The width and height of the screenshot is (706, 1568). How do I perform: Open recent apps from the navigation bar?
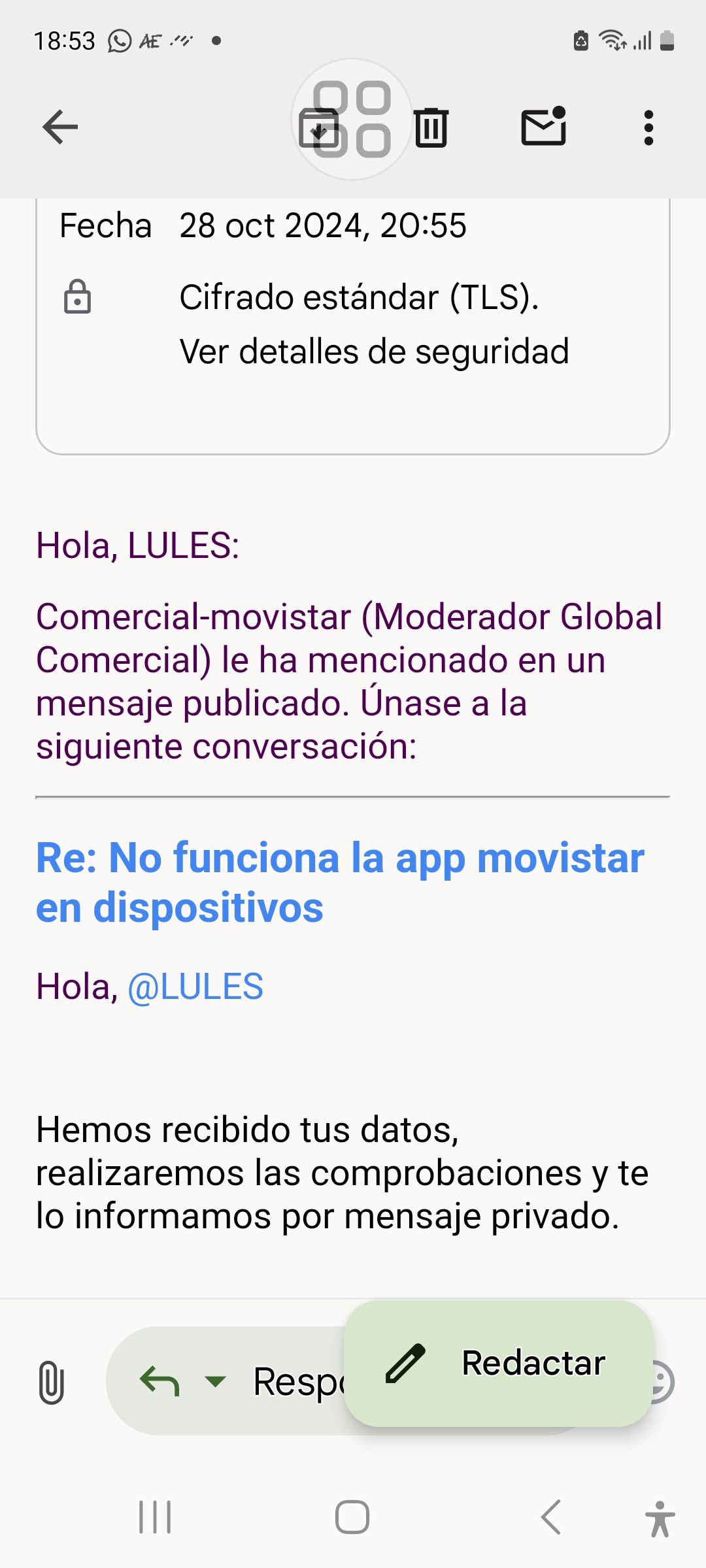[x=155, y=1518]
